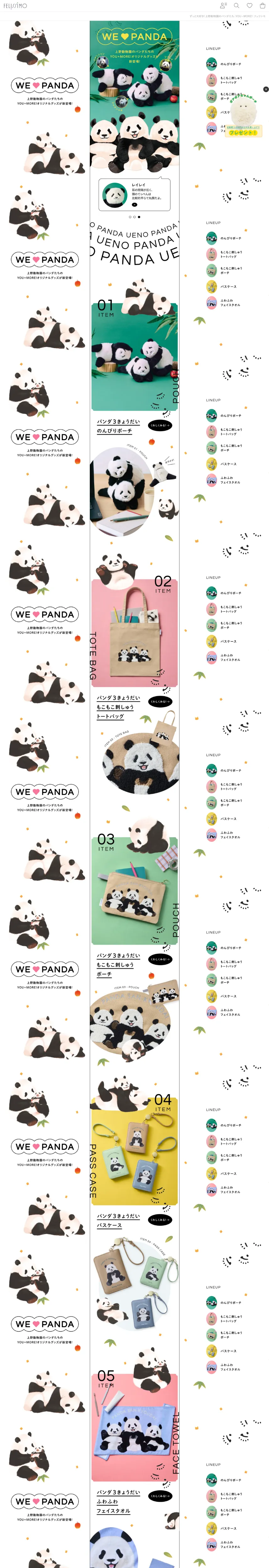
Task: Open くわしくみる for もこもこ刺しゅうポーチ
Action: tap(160, 959)
